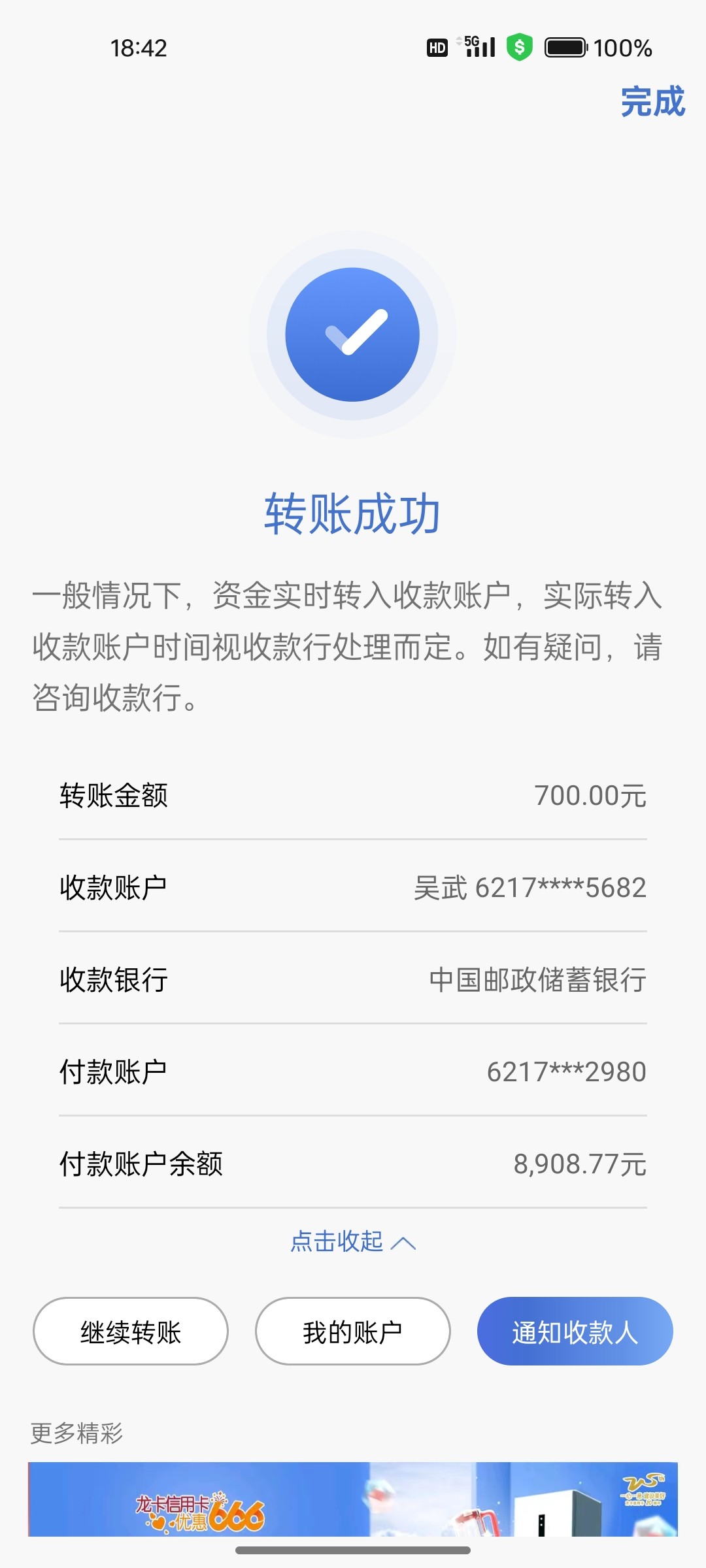
Task: Tap 通知收款人 to notify the payee
Action: point(575,1331)
